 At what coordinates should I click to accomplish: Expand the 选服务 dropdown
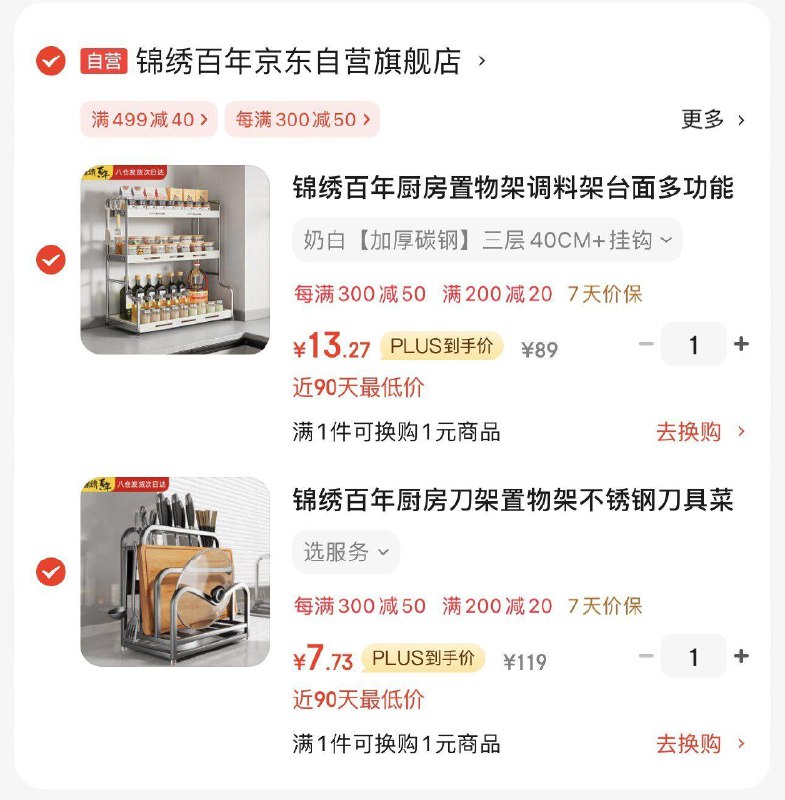[346, 552]
